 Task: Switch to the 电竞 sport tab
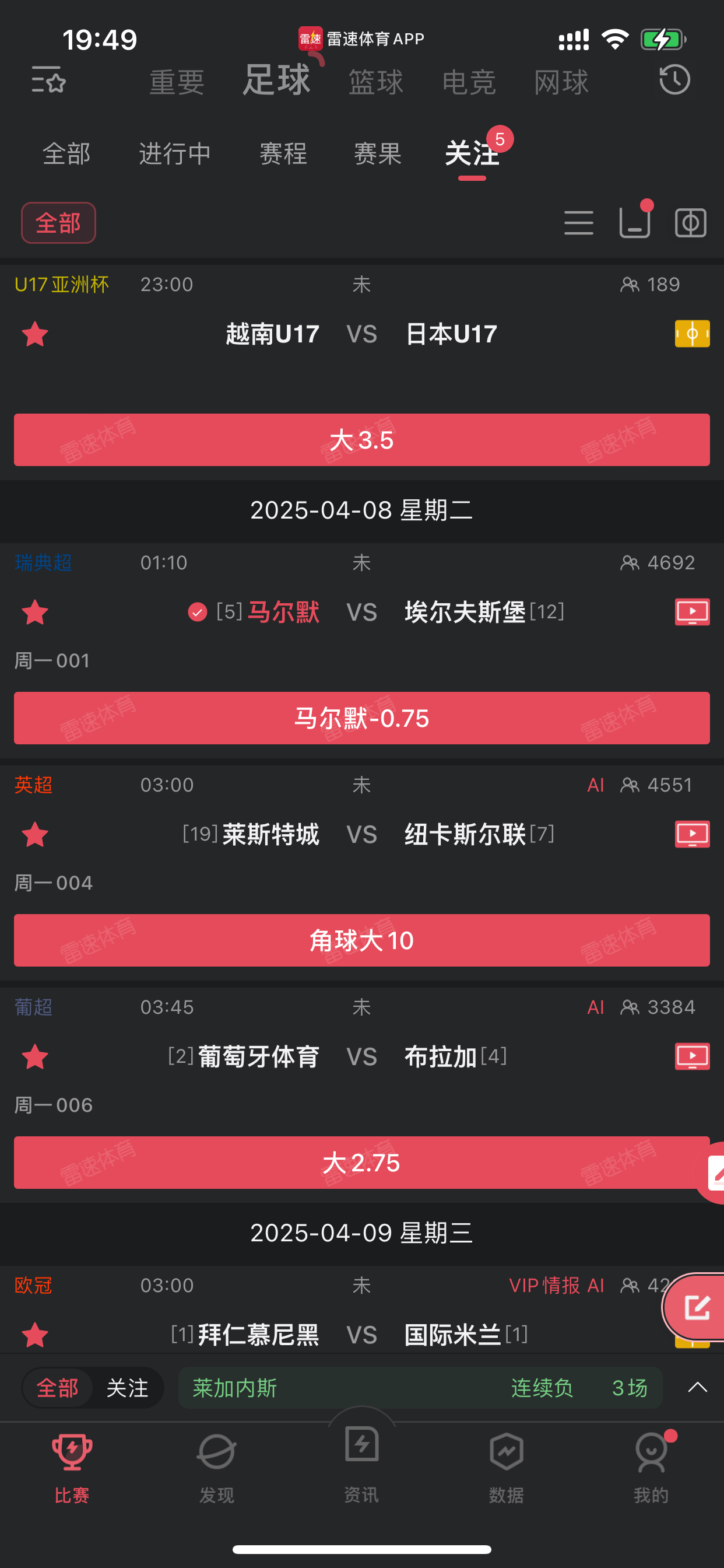pyautogui.click(x=469, y=82)
